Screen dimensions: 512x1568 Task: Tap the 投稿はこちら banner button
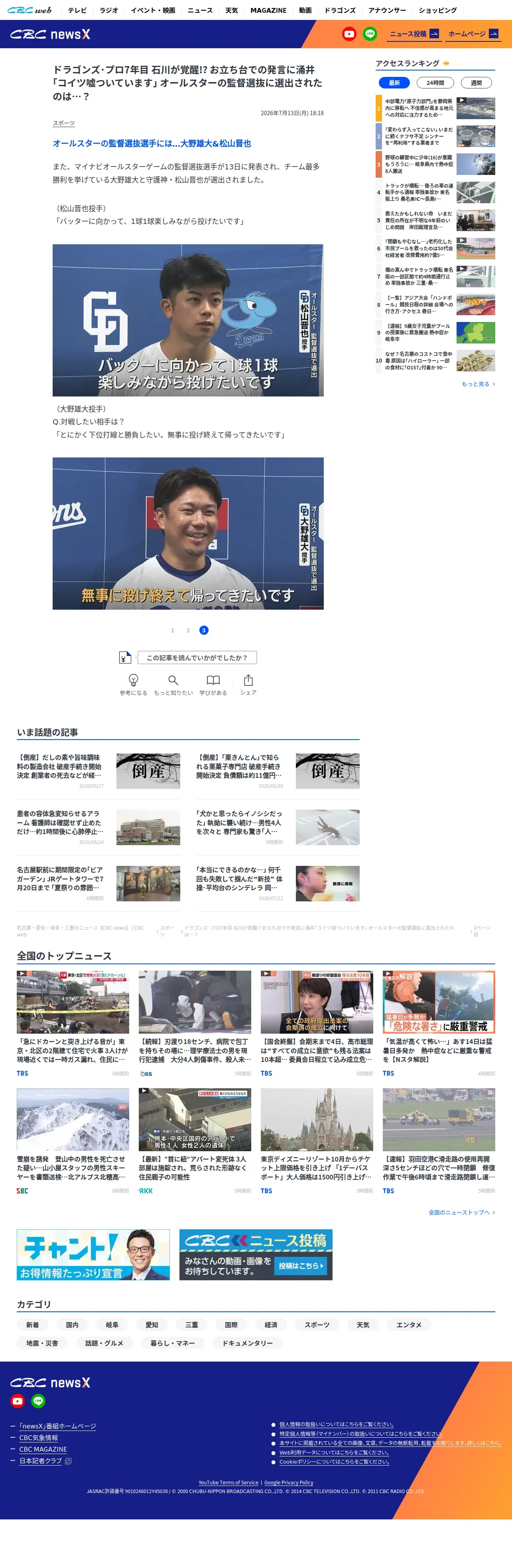[303, 1266]
